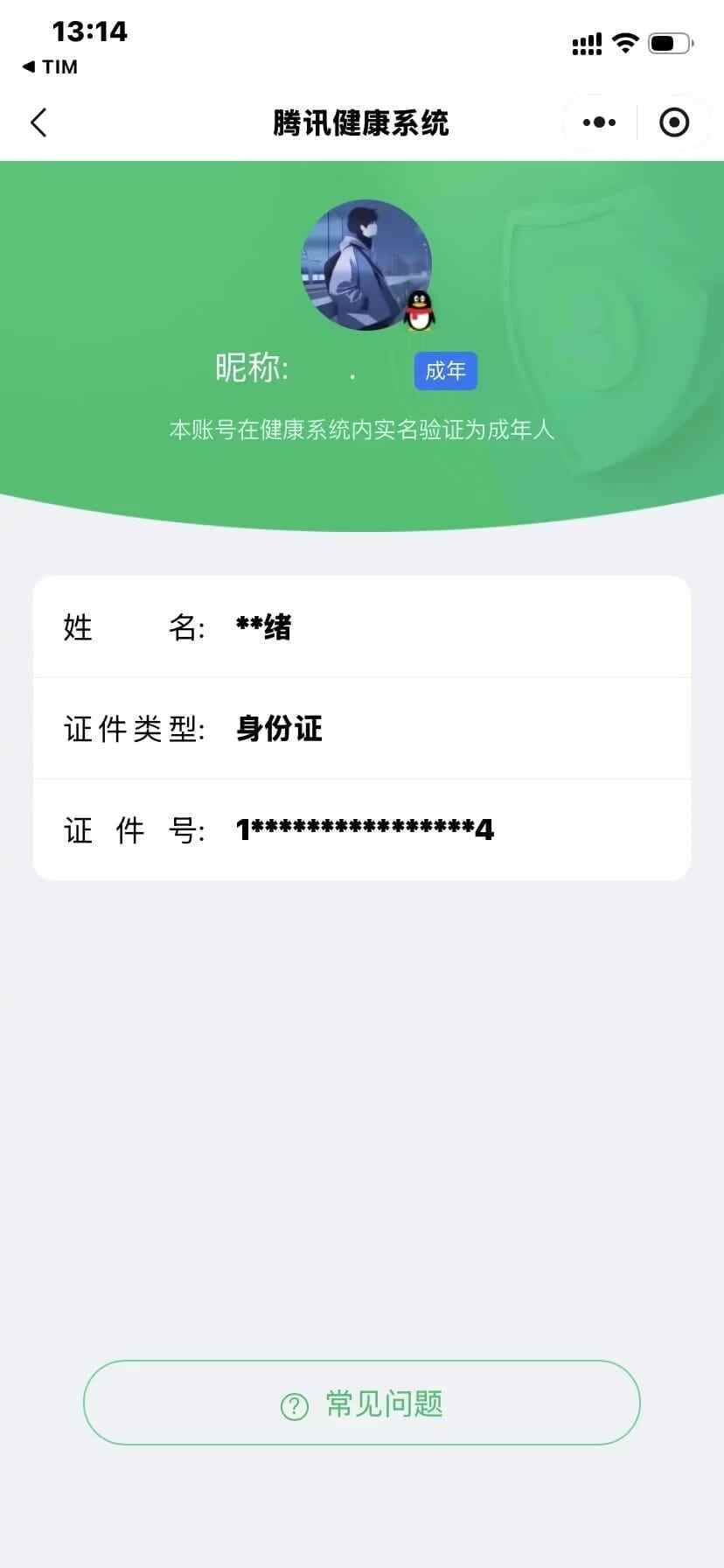
Task: Select the 成年 adult status badge
Action: 445,371
